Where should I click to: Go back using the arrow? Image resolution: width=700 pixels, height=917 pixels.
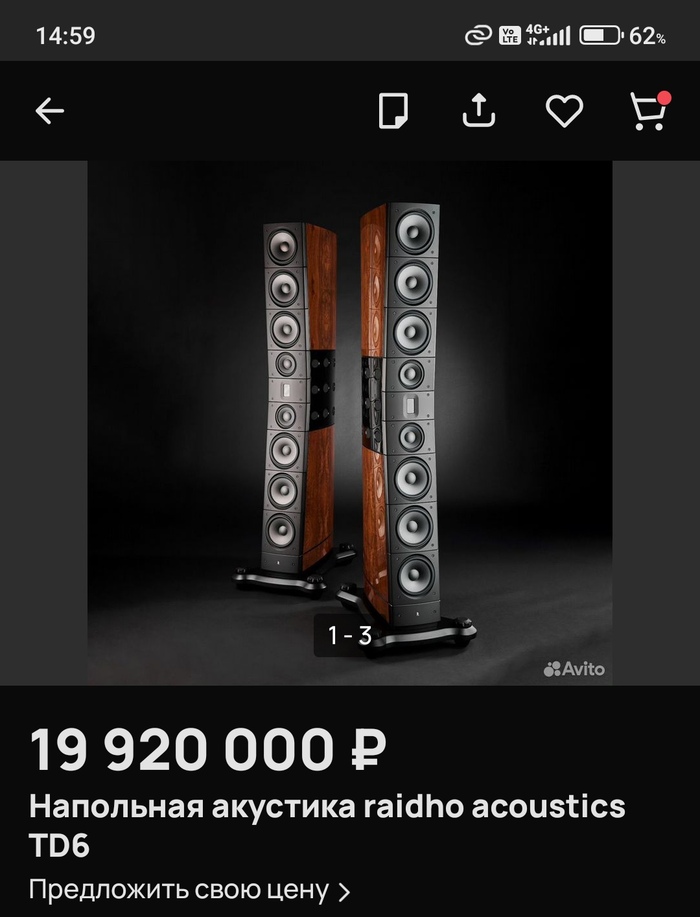pos(49,111)
